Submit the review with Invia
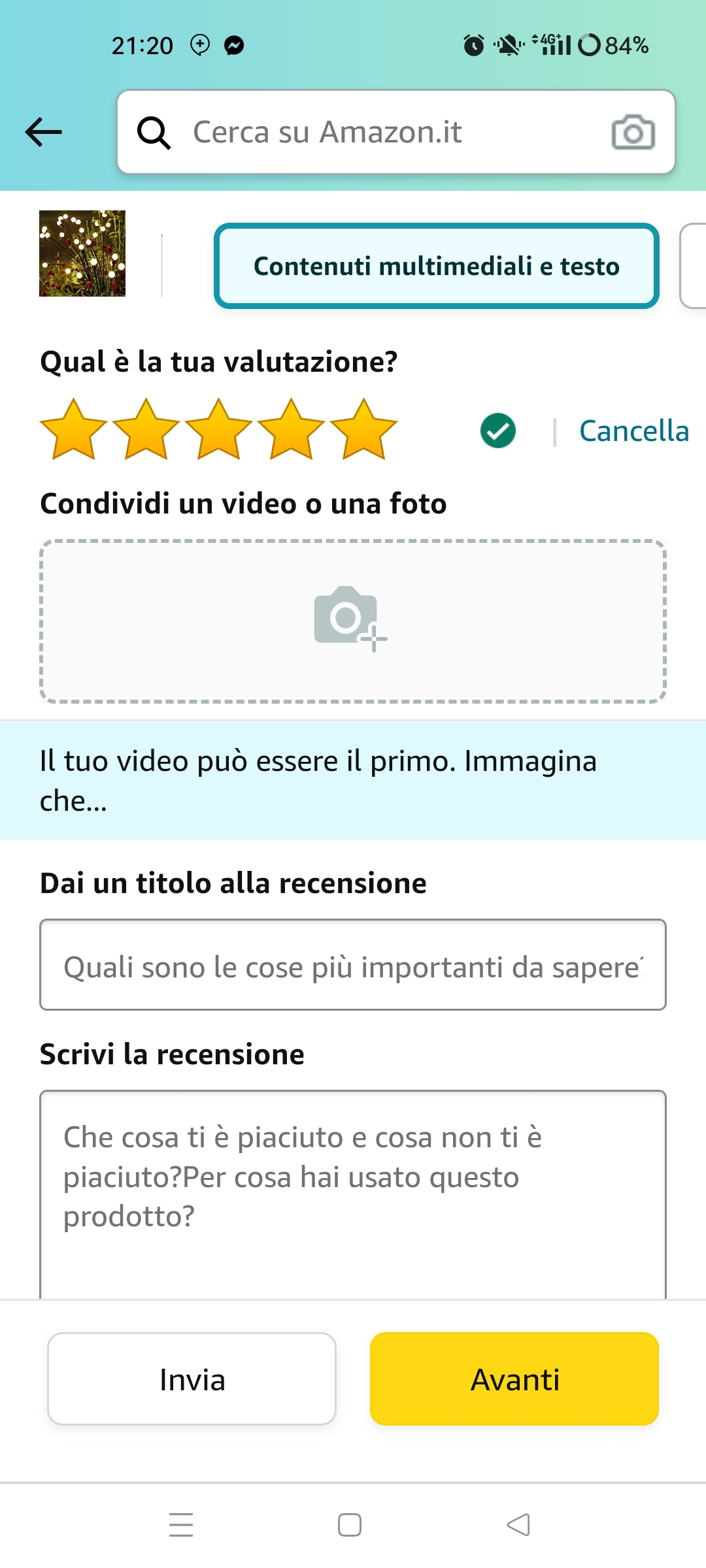This screenshot has width=706, height=1568. click(x=192, y=1379)
